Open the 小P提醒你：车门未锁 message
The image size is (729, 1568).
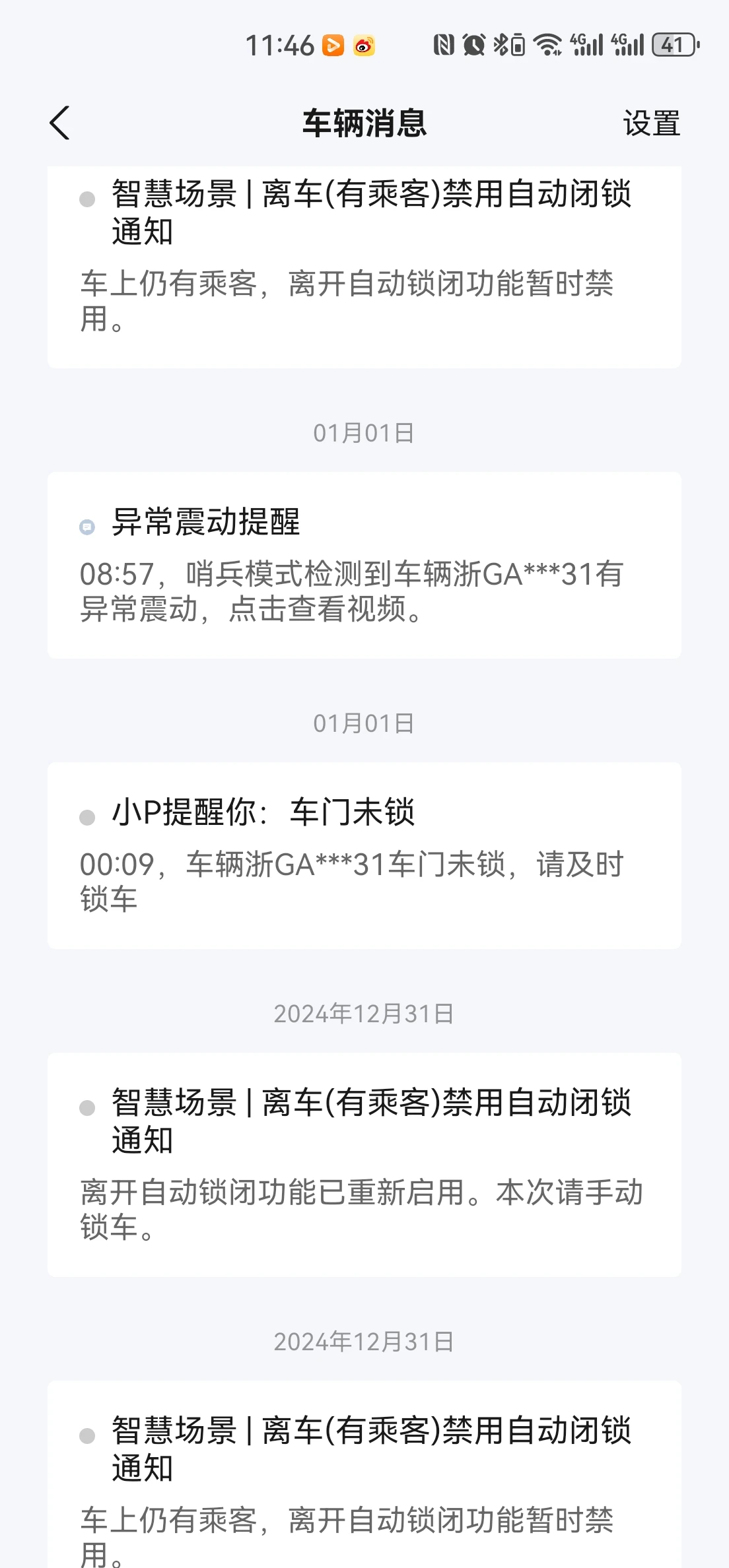(364, 855)
